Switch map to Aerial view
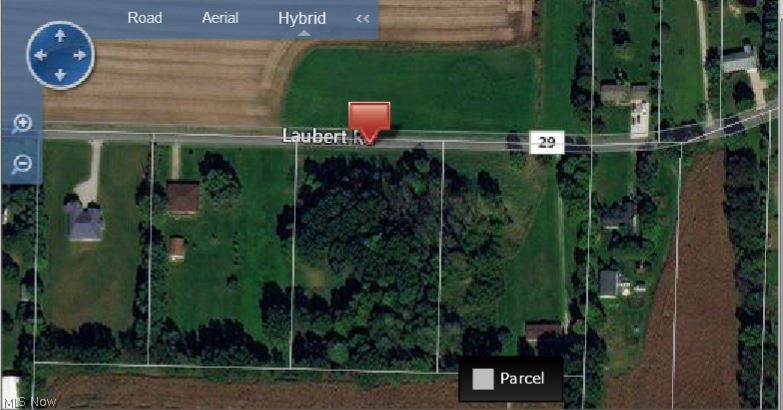 tap(220, 18)
